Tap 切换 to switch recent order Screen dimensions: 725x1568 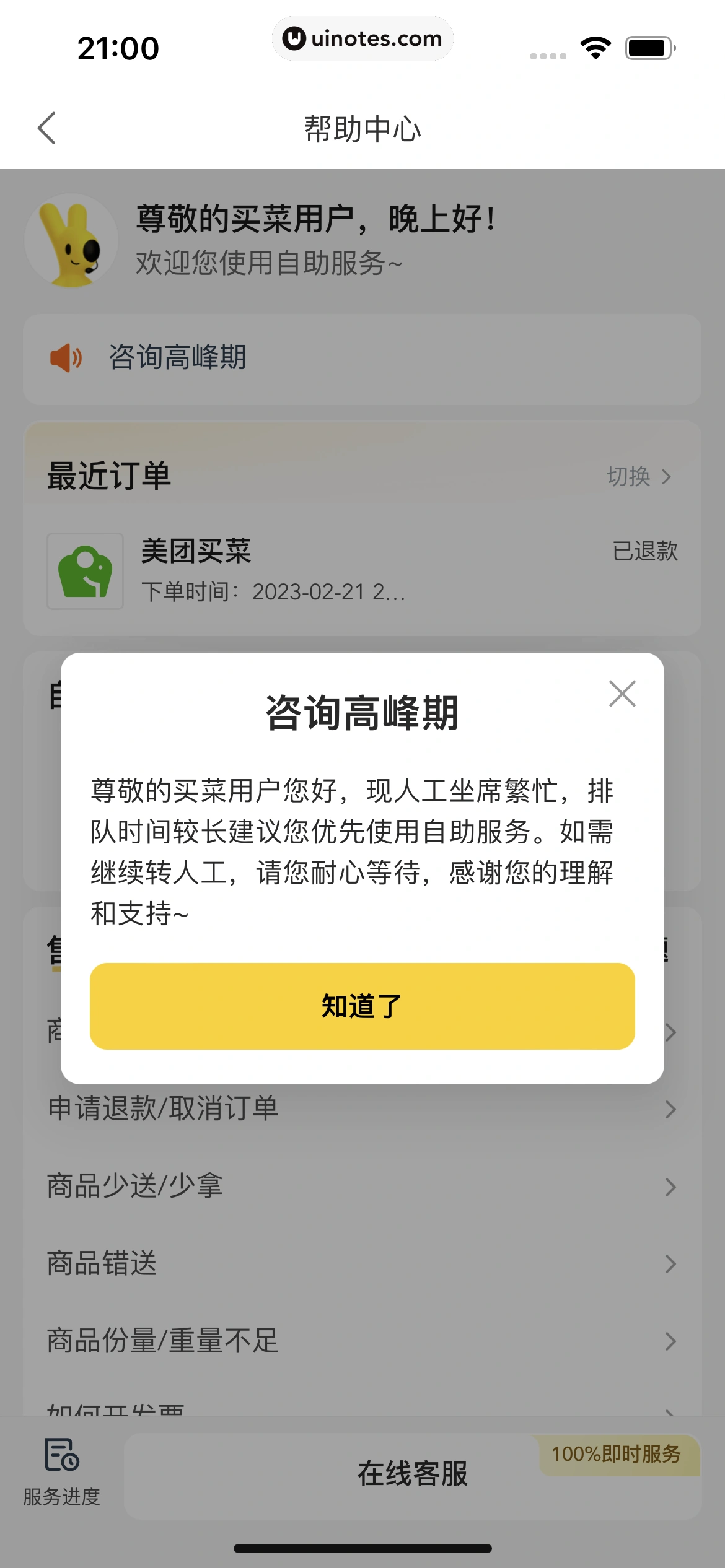(638, 476)
